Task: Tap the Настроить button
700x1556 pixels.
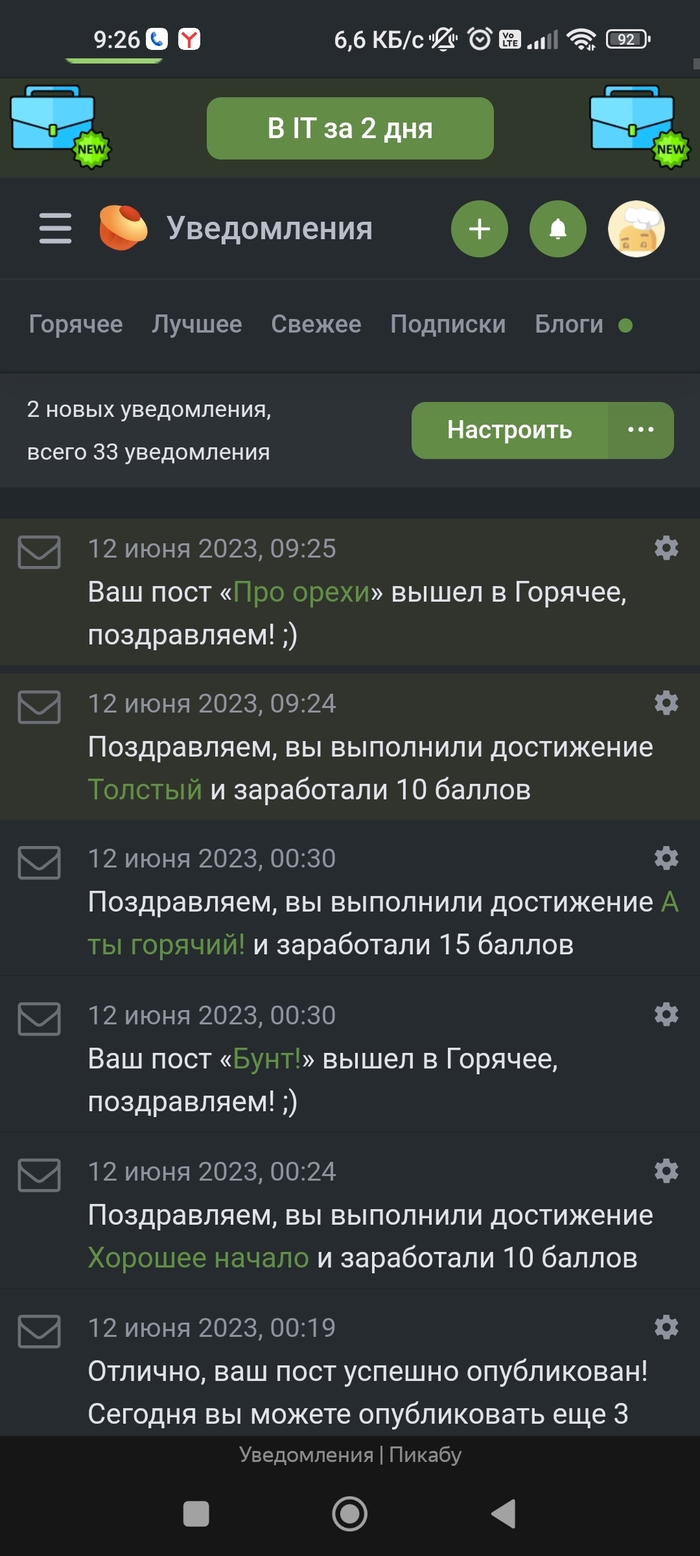Action: 509,430
